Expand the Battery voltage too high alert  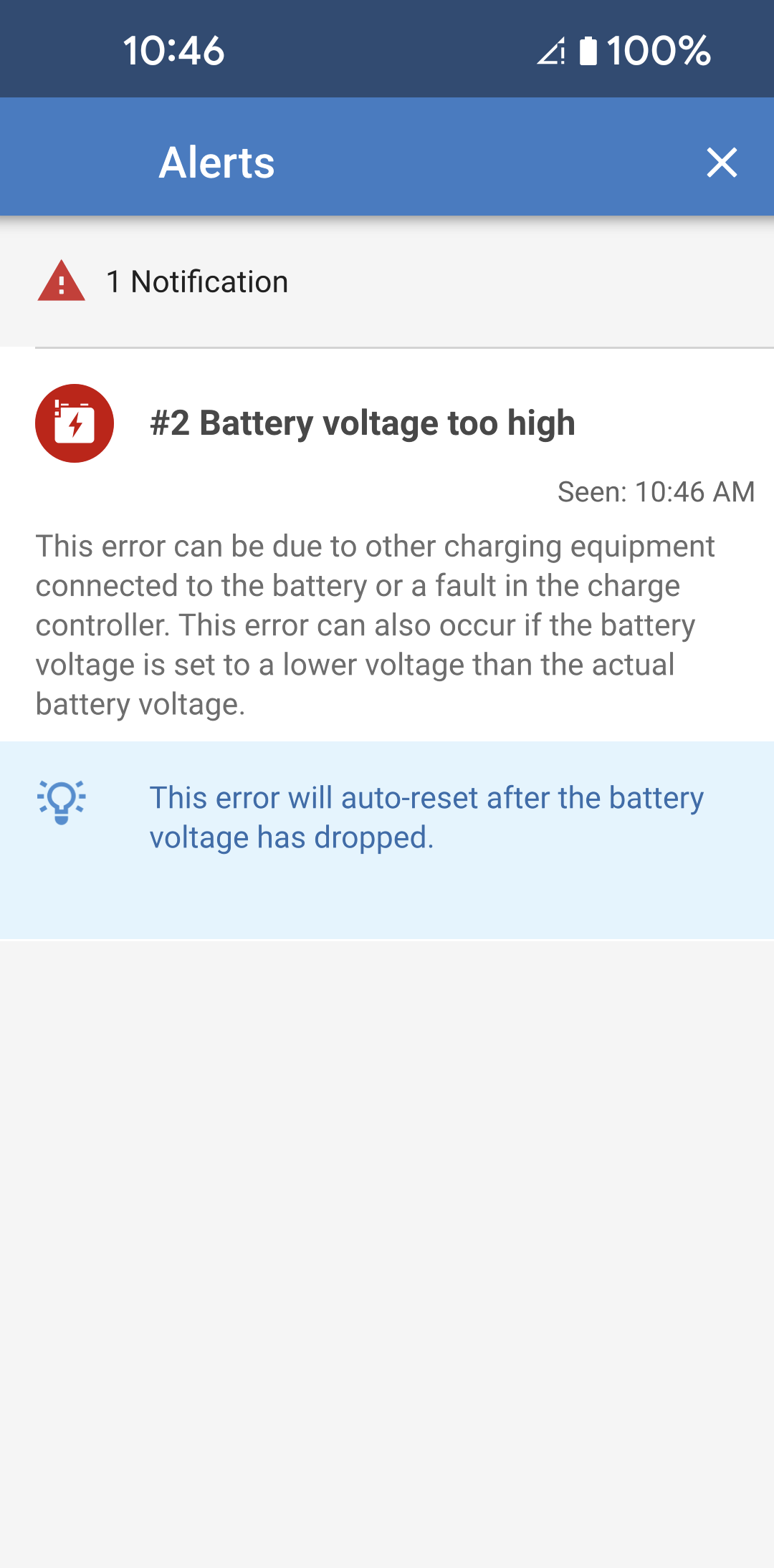click(361, 423)
